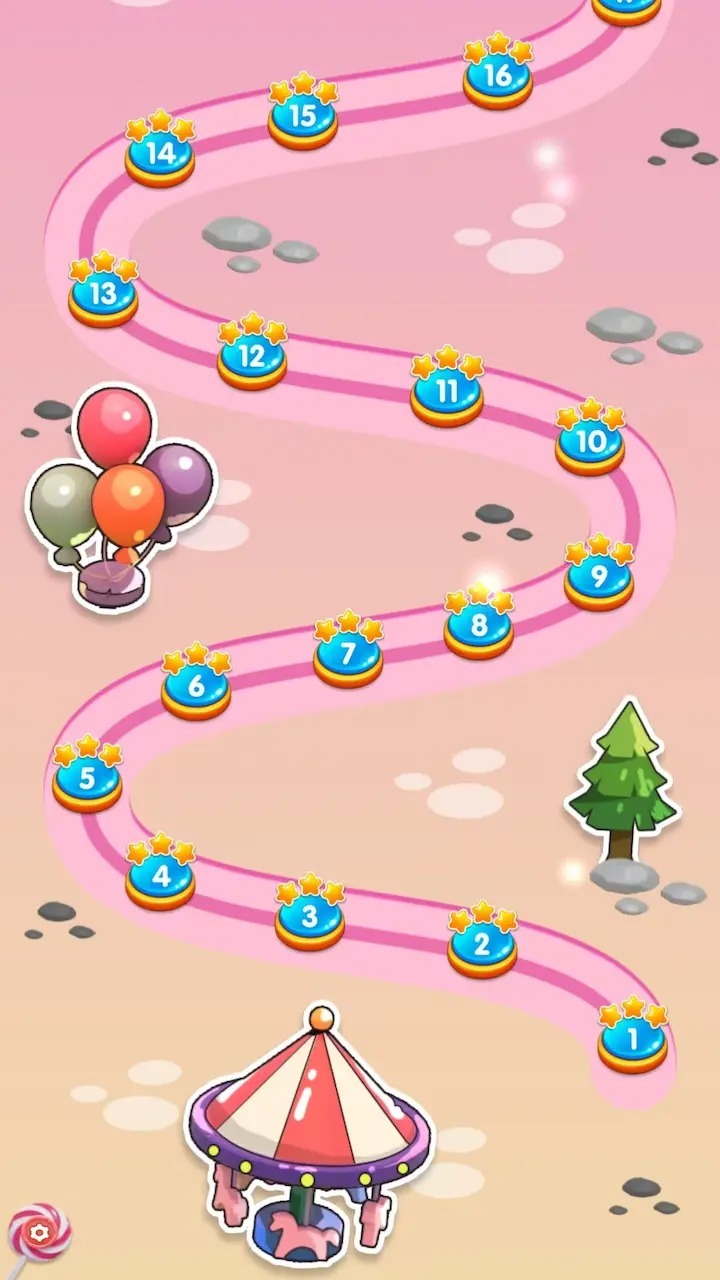The image size is (720, 1280).
Task: Tap level 15 on the map
Action: (303, 118)
